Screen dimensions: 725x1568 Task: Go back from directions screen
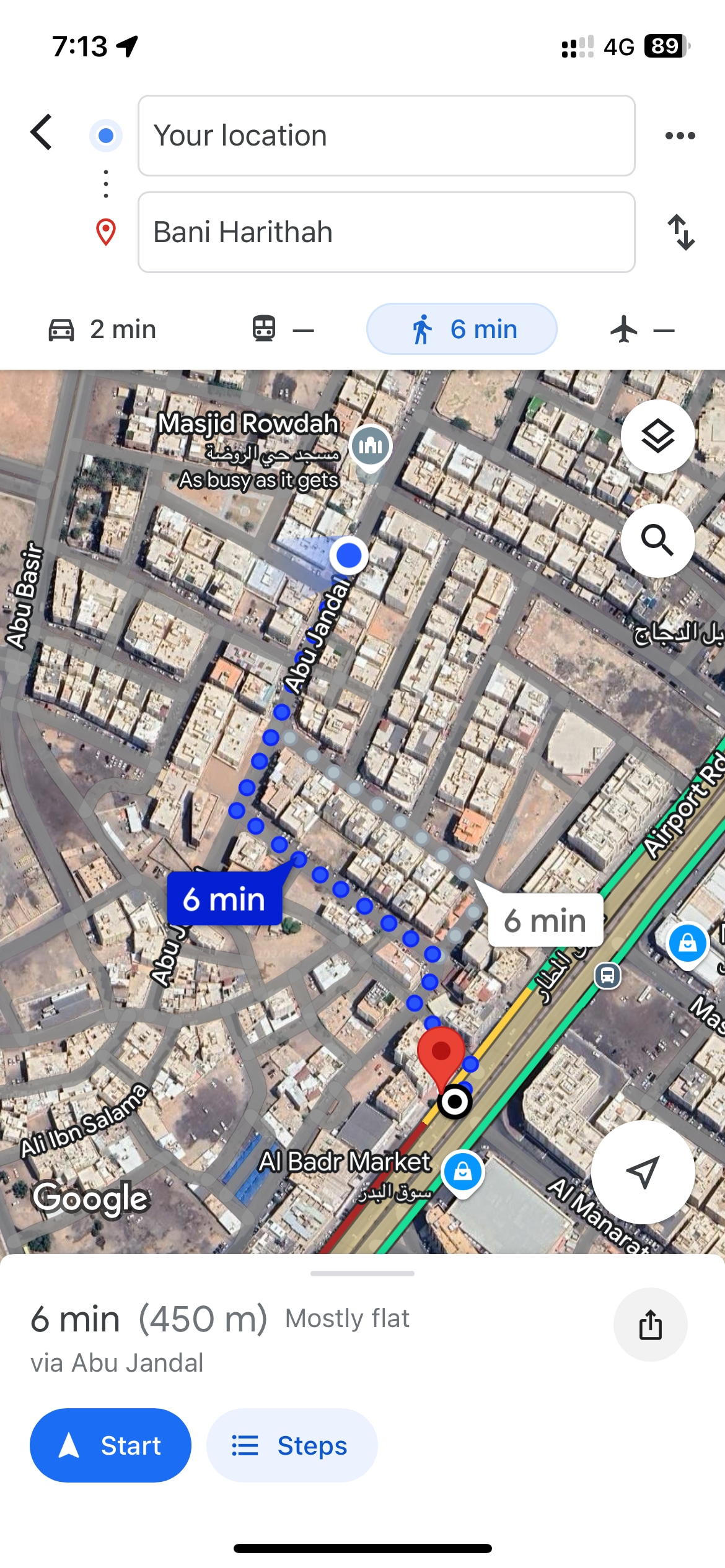(42, 133)
